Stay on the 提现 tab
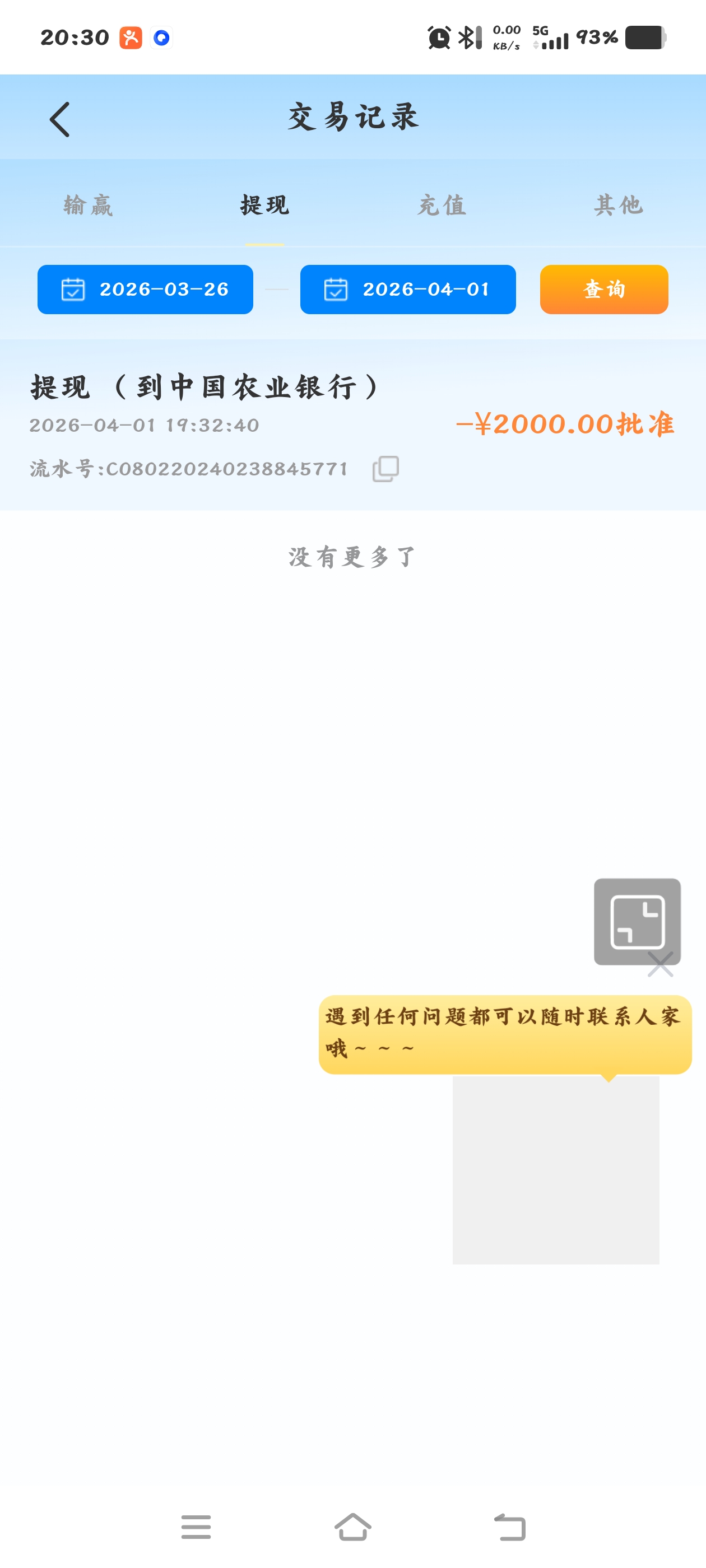706x1568 pixels. (264, 205)
